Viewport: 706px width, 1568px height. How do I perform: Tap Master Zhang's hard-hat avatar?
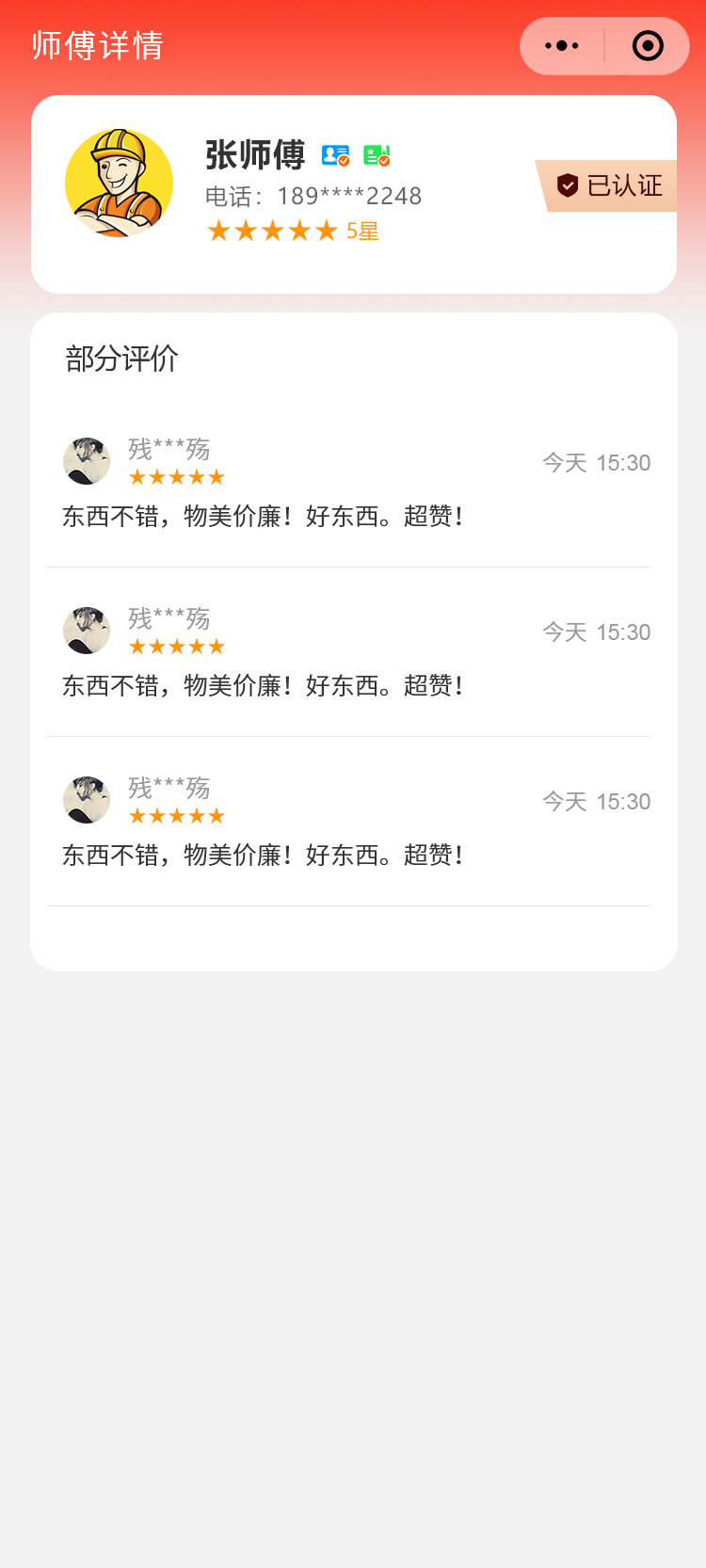point(119,183)
